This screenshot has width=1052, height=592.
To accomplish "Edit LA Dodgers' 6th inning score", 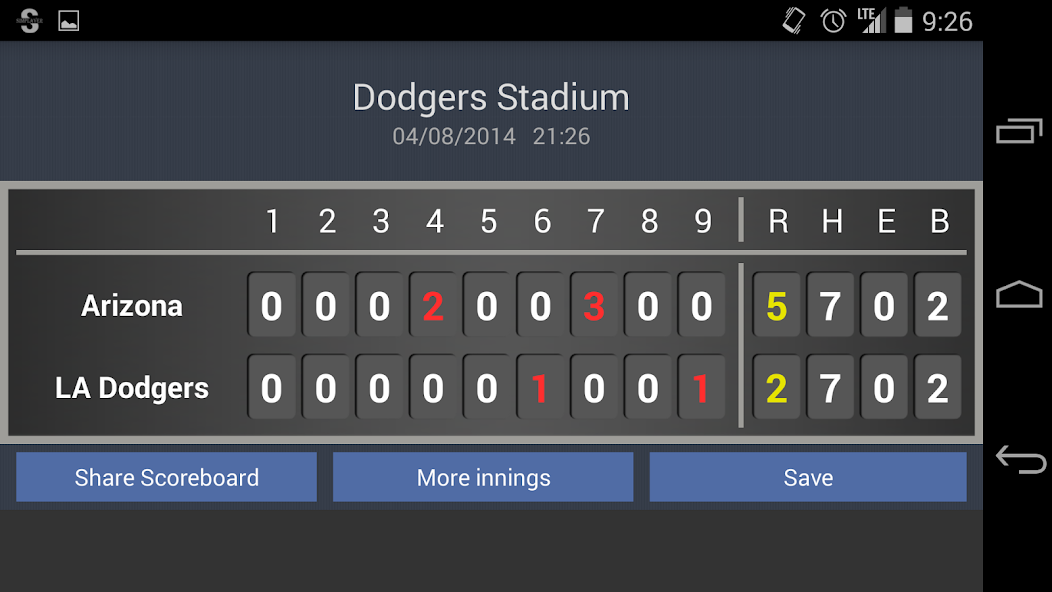I will click(x=540, y=388).
